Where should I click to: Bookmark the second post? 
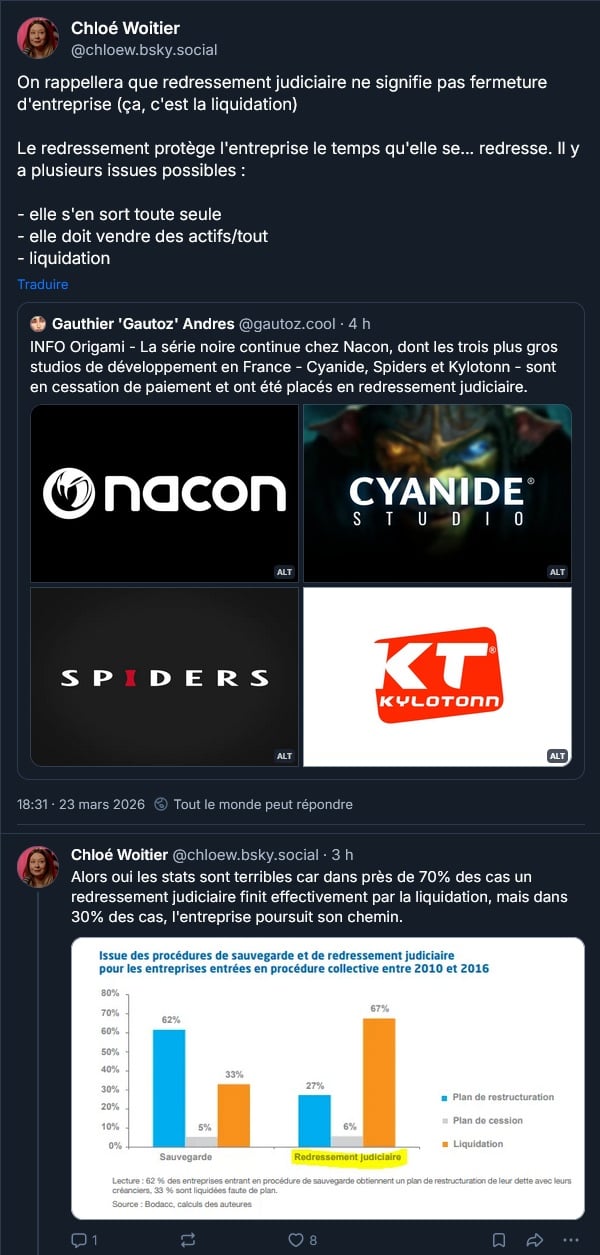[498, 1240]
